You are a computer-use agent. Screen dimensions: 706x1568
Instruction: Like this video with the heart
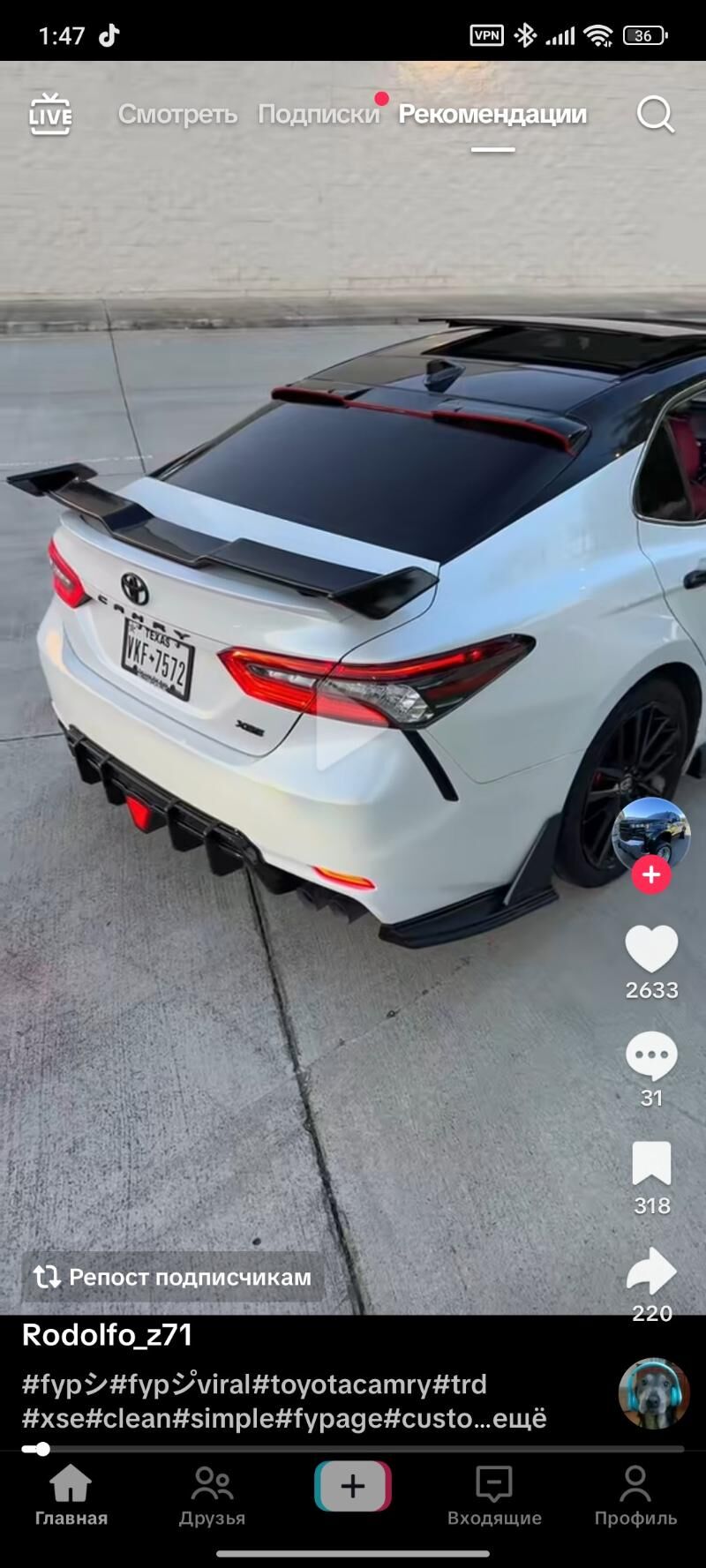(651, 949)
